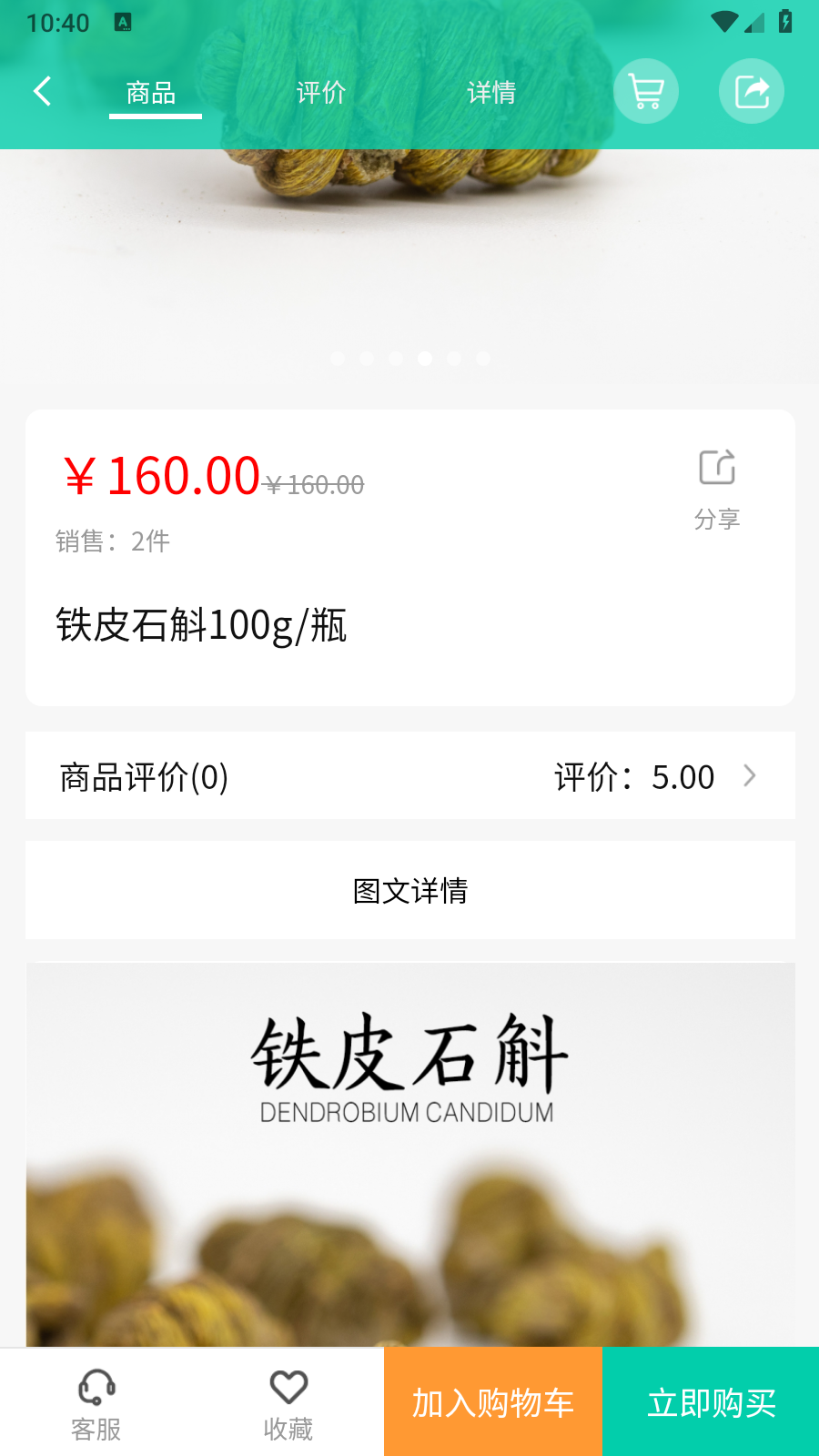The image size is (819, 1456).
Task: Switch to the 评价 tab
Action: click(x=321, y=92)
